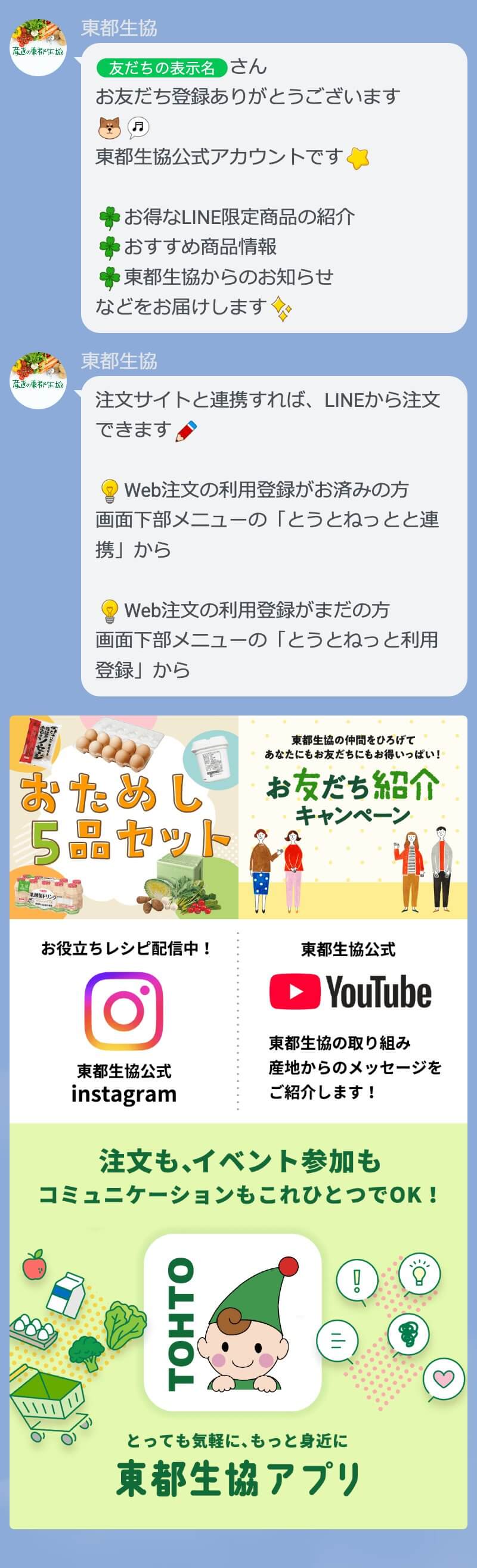Open the 東都生協アプリ banner
The image size is (477, 1568).
(x=238, y=1327)
